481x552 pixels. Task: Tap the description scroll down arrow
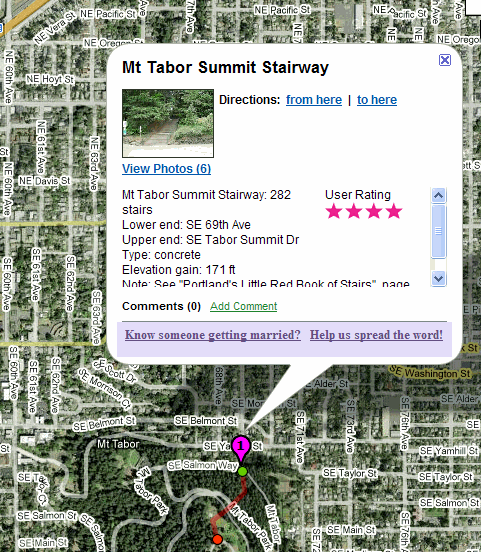[438, 278]
